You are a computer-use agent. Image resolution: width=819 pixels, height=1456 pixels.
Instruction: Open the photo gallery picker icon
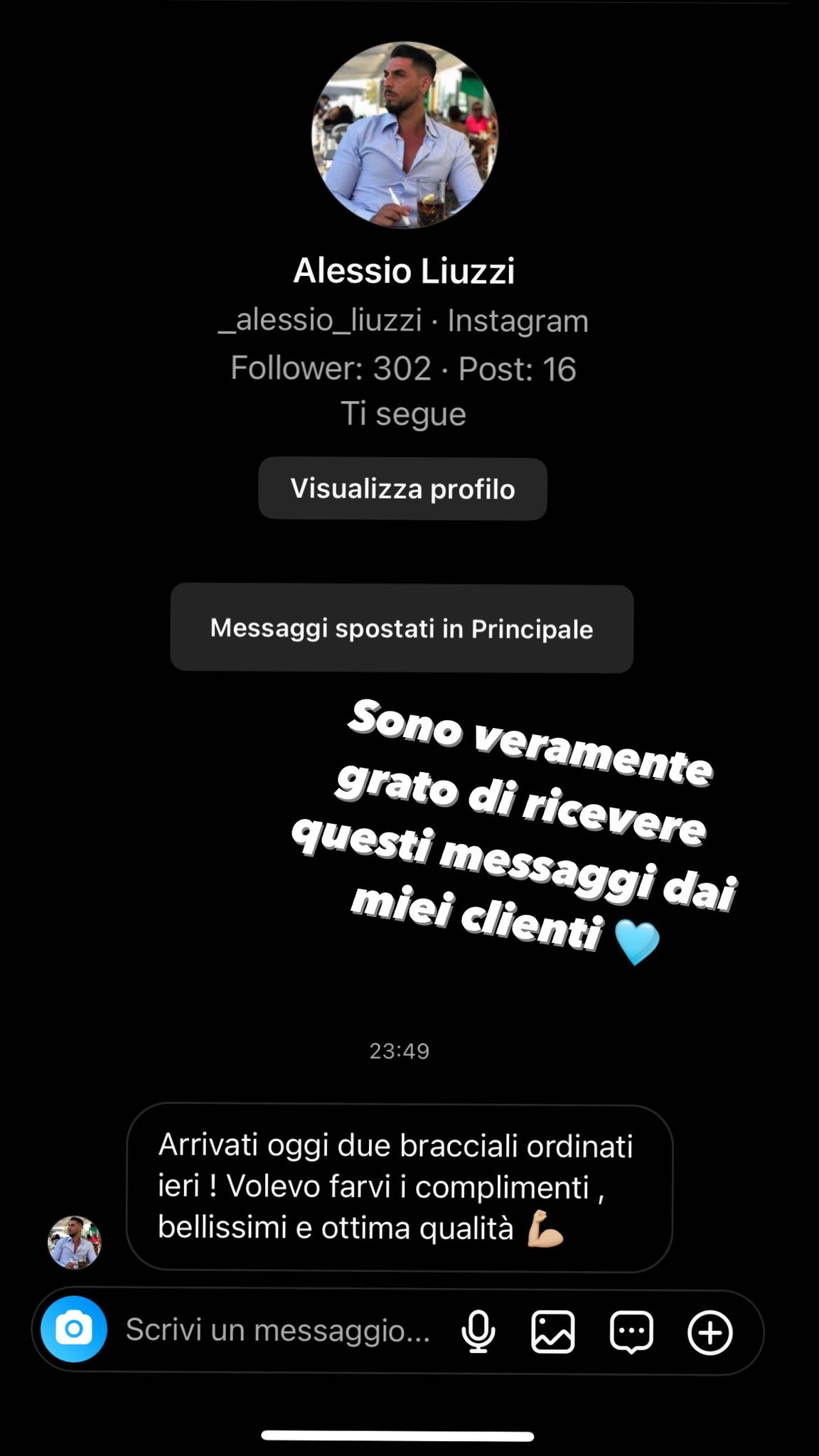coord(553,1331)
